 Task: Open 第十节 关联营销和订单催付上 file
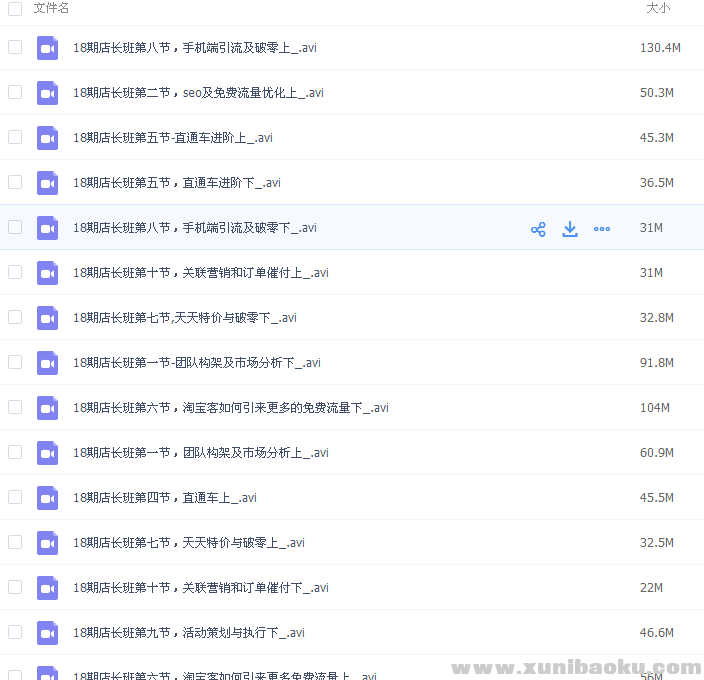pos(200,273)
